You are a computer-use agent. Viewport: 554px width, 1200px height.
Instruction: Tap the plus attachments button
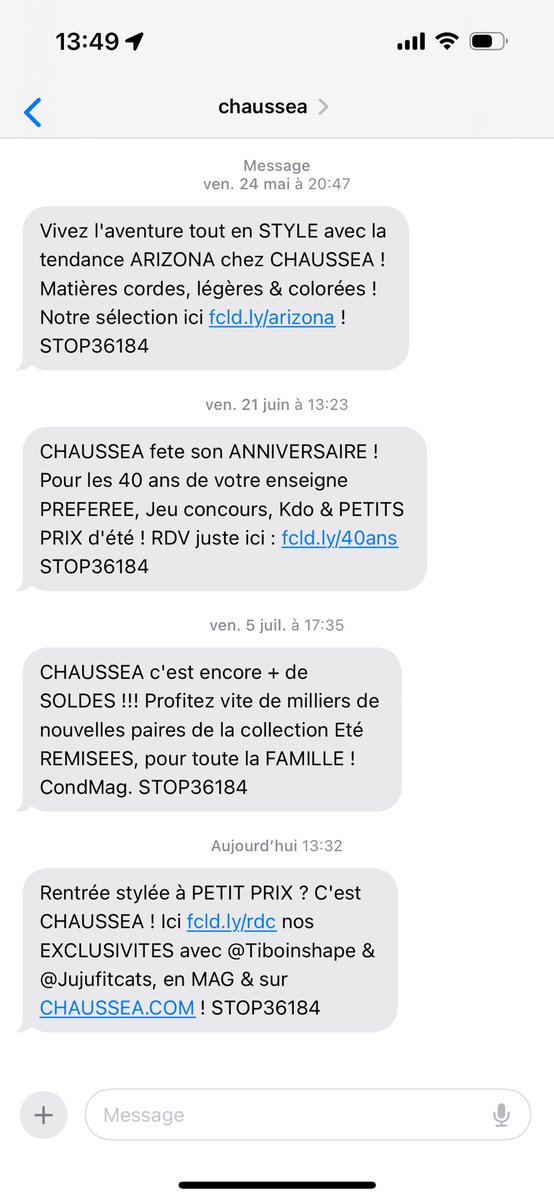(44, 1115)
